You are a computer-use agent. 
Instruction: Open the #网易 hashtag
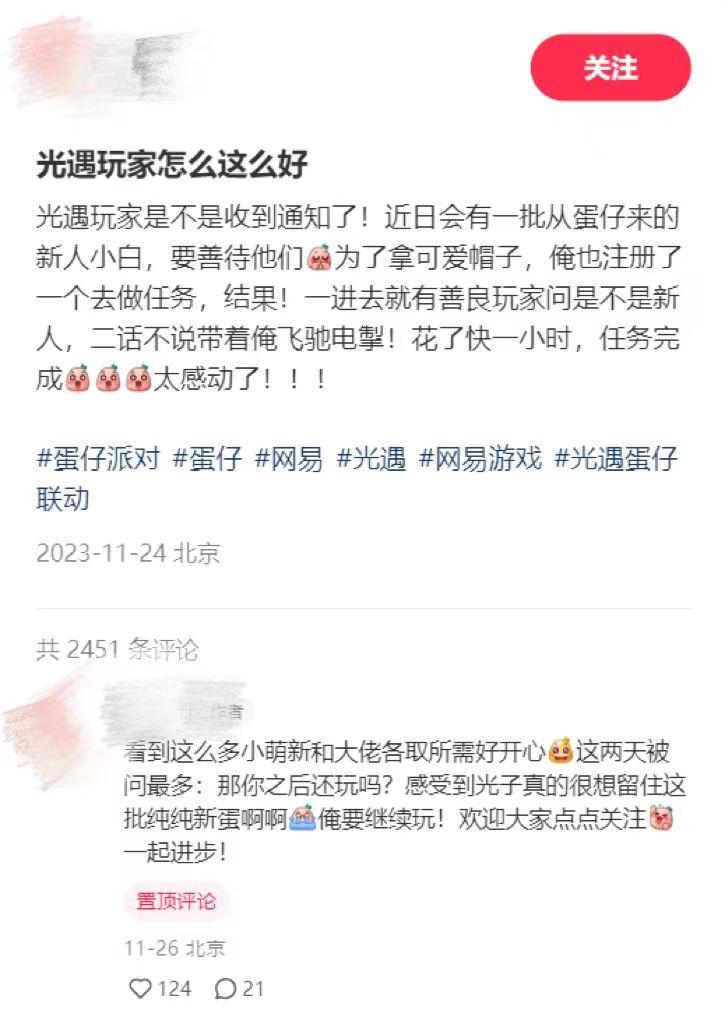pyautogui.click(x=289, y=459)
